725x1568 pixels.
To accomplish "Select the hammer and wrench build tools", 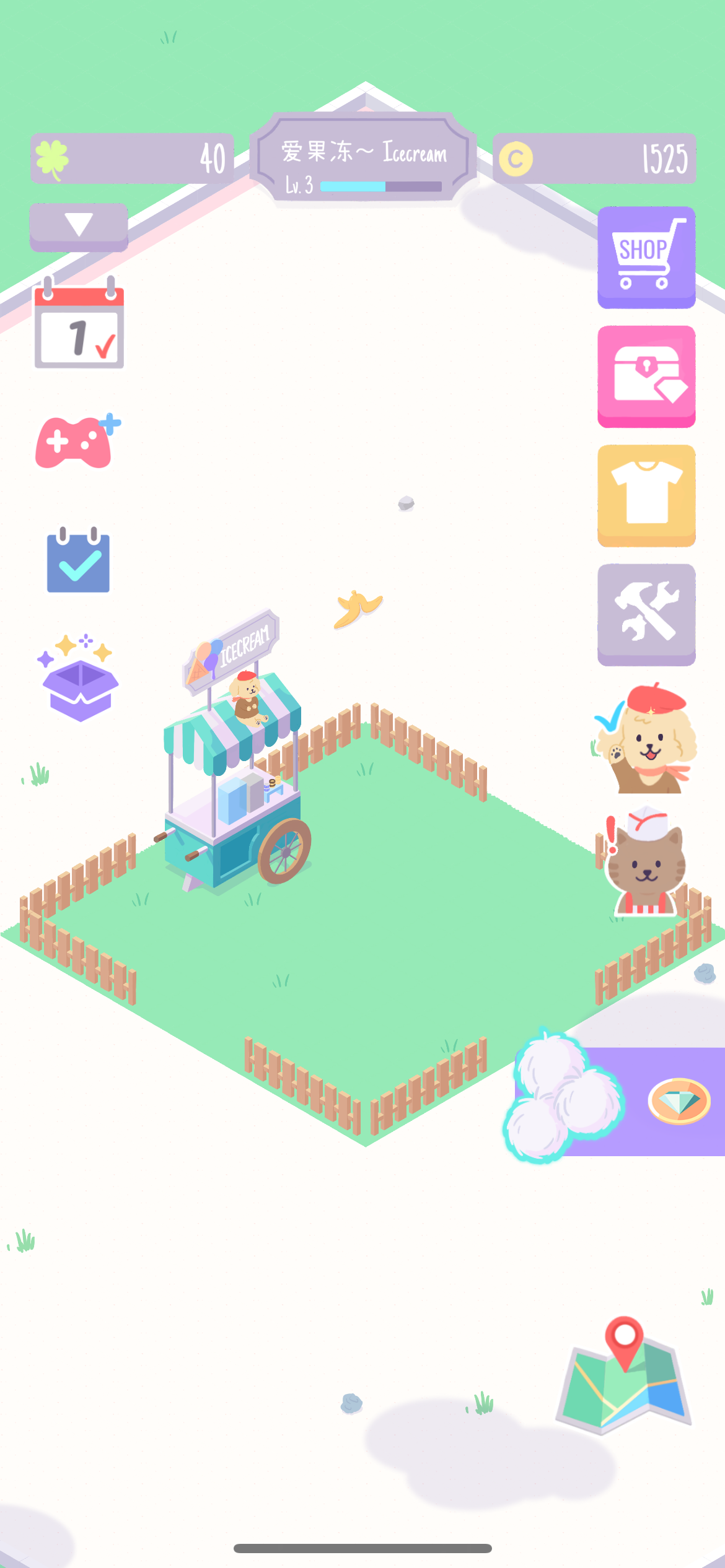I will tap(646, 614).
